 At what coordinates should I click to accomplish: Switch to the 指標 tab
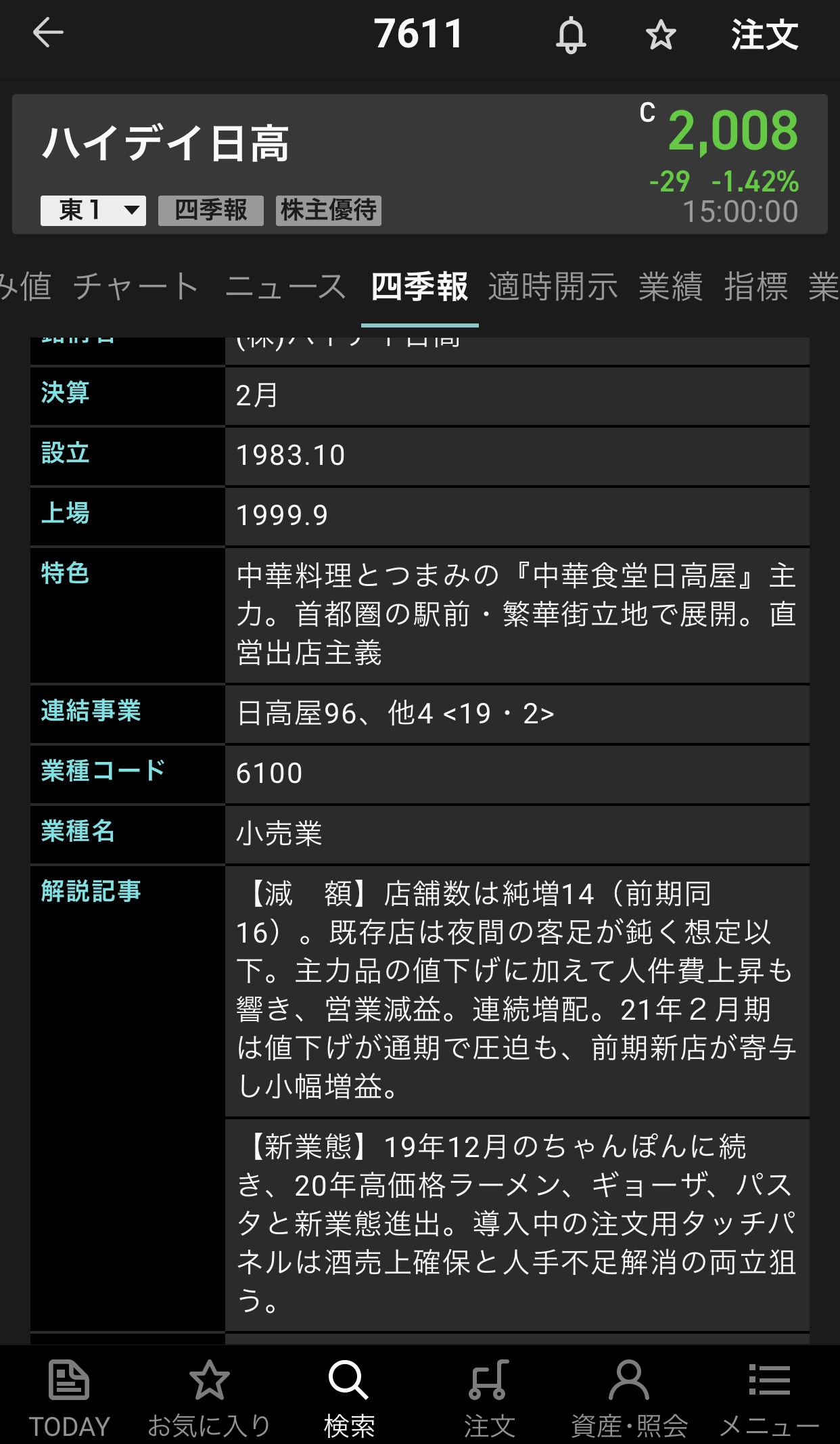tap(755, 286)
